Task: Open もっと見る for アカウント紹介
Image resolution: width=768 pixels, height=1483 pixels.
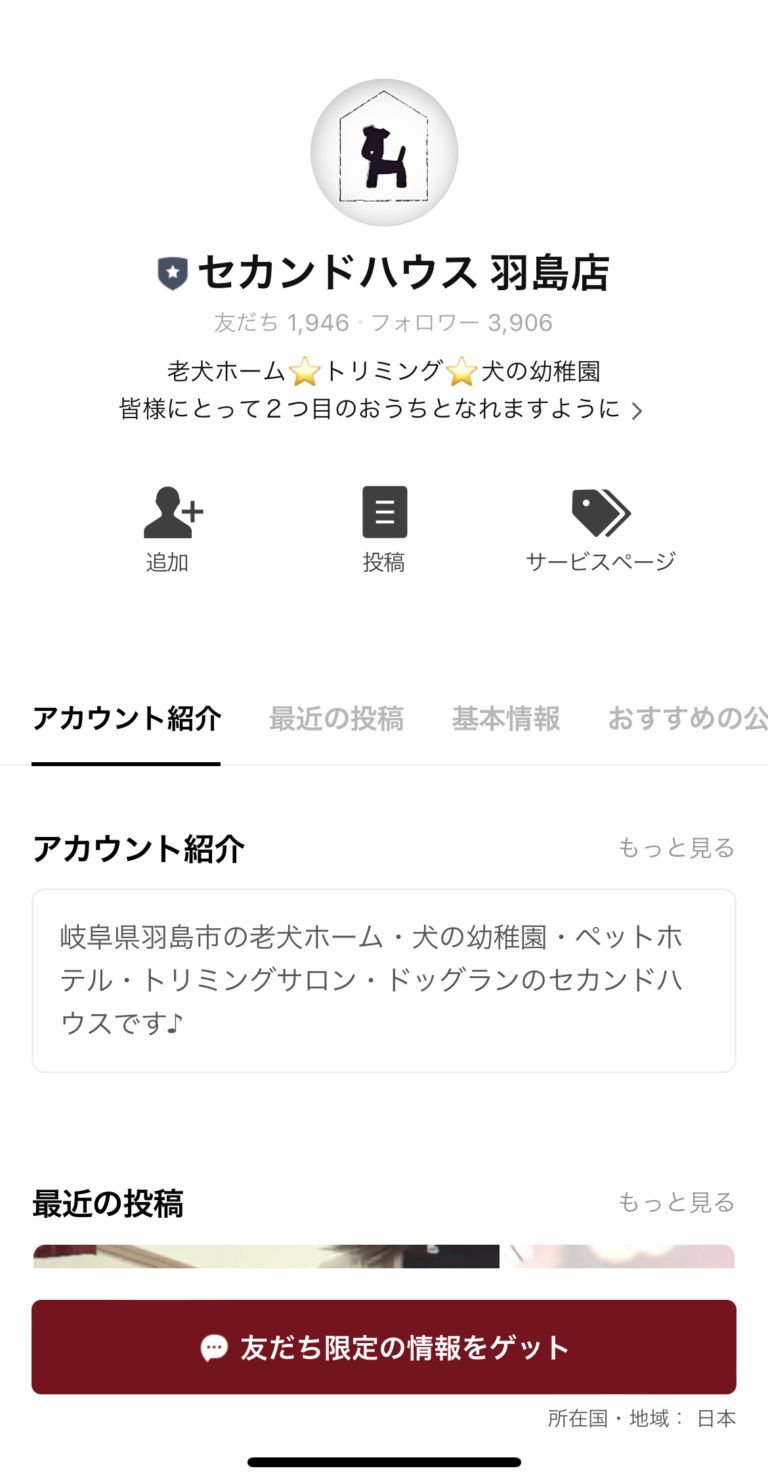Action: (x=676, y=848)
